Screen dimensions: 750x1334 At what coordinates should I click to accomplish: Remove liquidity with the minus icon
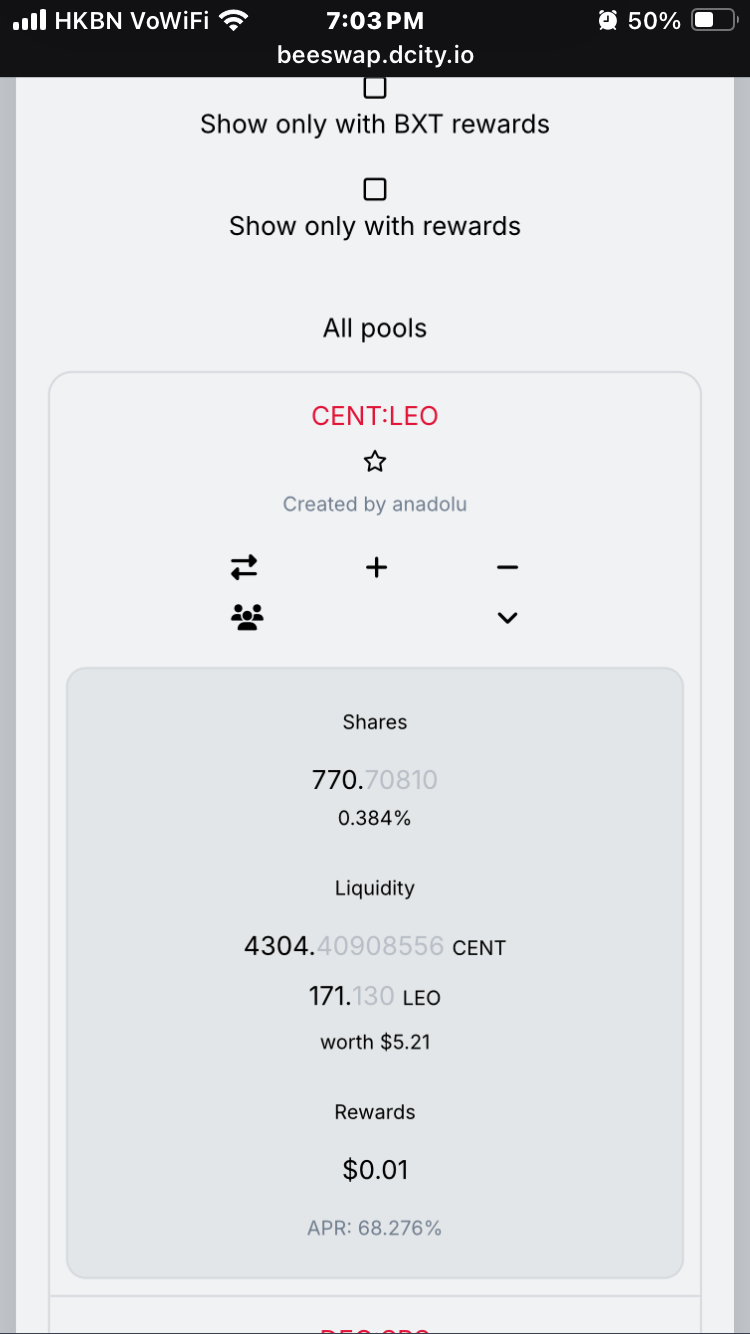click(x=507, y=568)
